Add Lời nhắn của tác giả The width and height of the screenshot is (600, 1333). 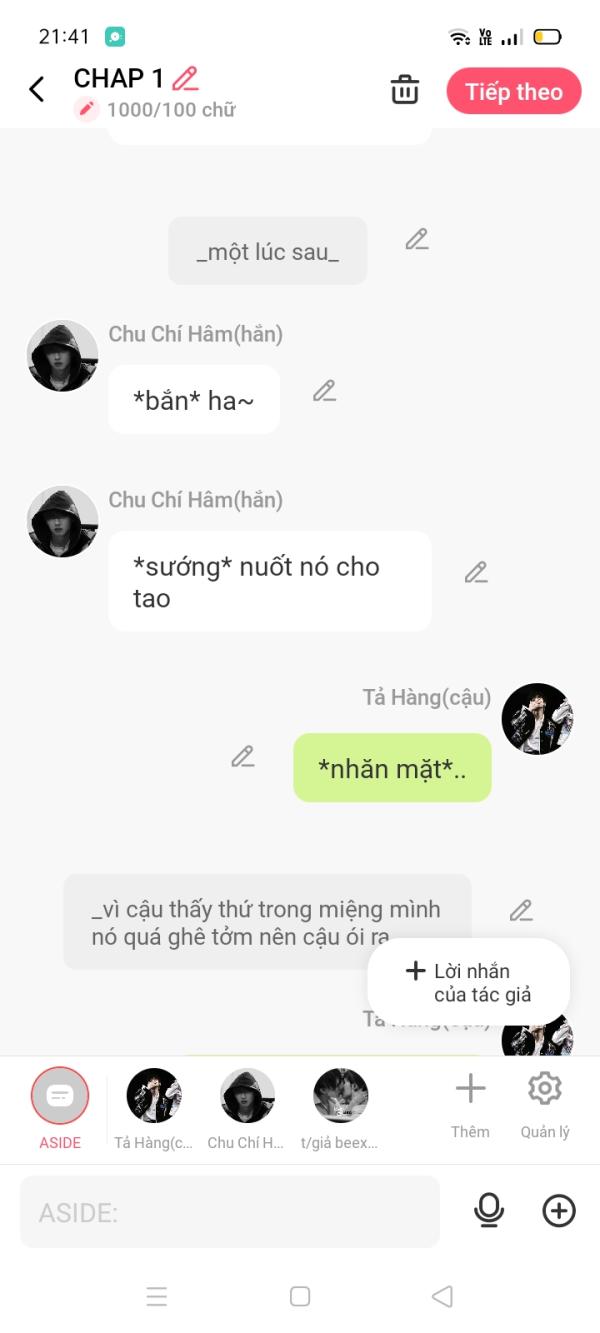point(469,982)
